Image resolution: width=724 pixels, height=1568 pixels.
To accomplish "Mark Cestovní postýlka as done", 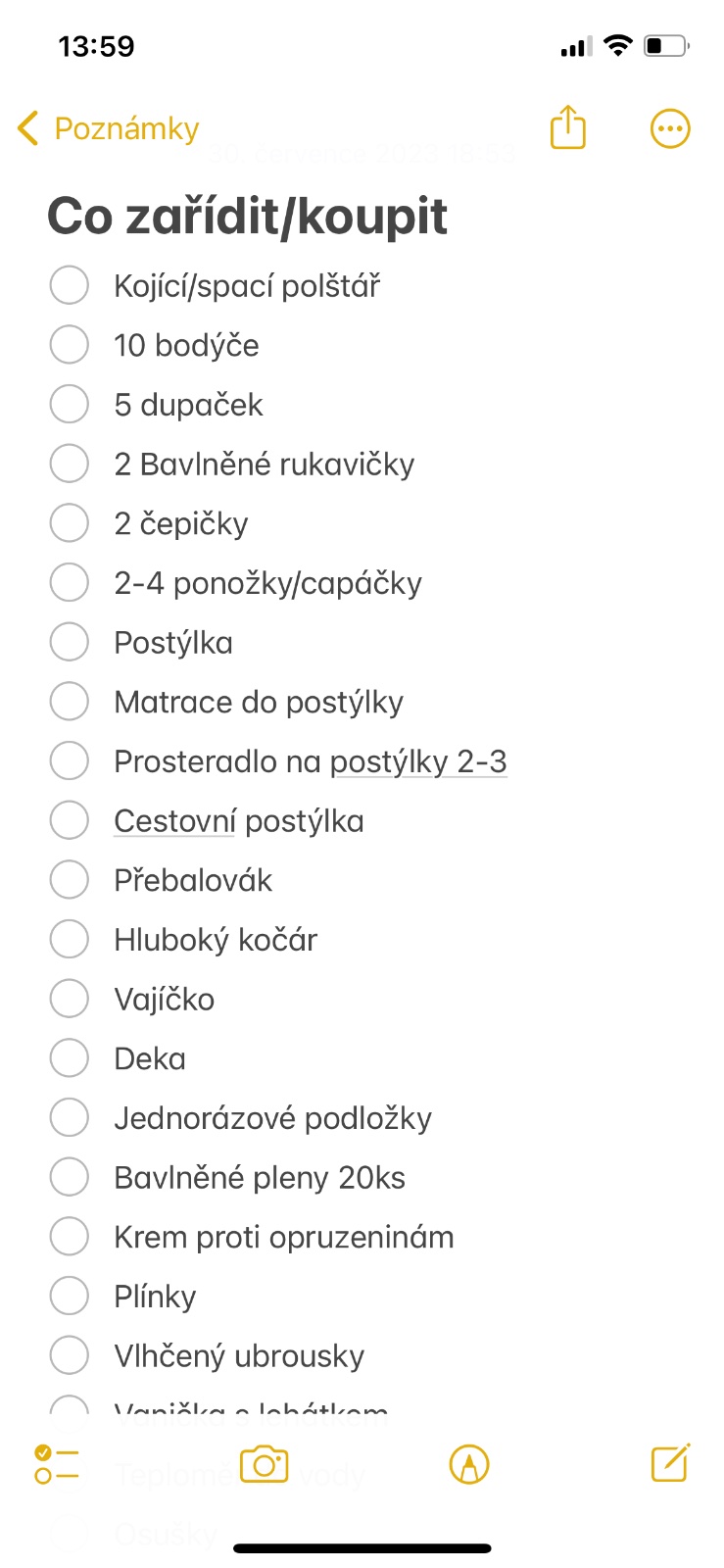I will pyautogui.click(x=70, y=820).
